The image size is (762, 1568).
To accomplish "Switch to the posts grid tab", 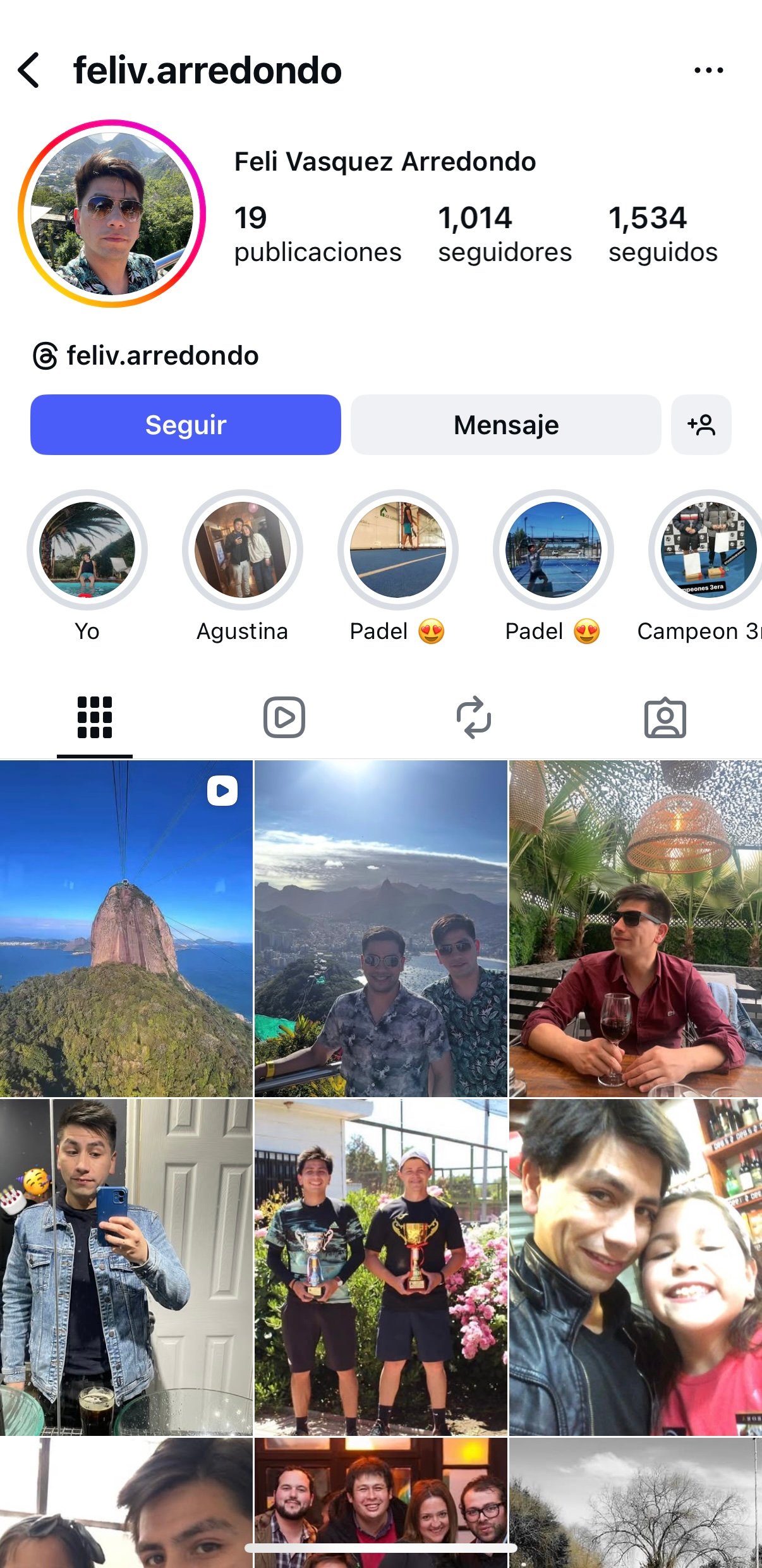I will 95,717.
